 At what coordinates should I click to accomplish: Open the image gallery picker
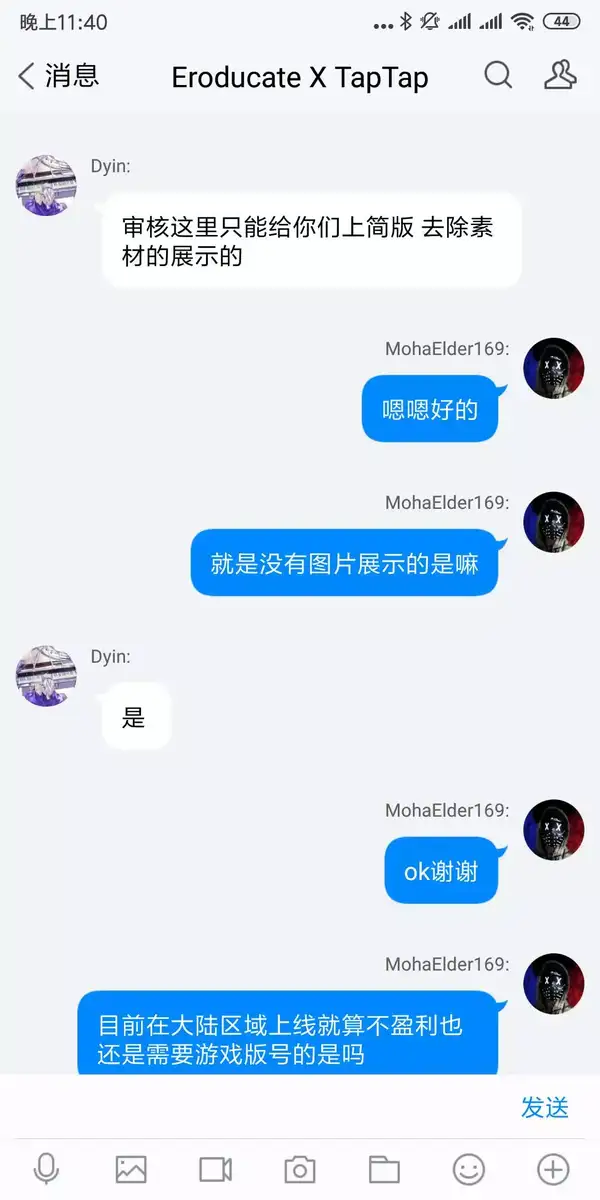tap(131, 1168)
